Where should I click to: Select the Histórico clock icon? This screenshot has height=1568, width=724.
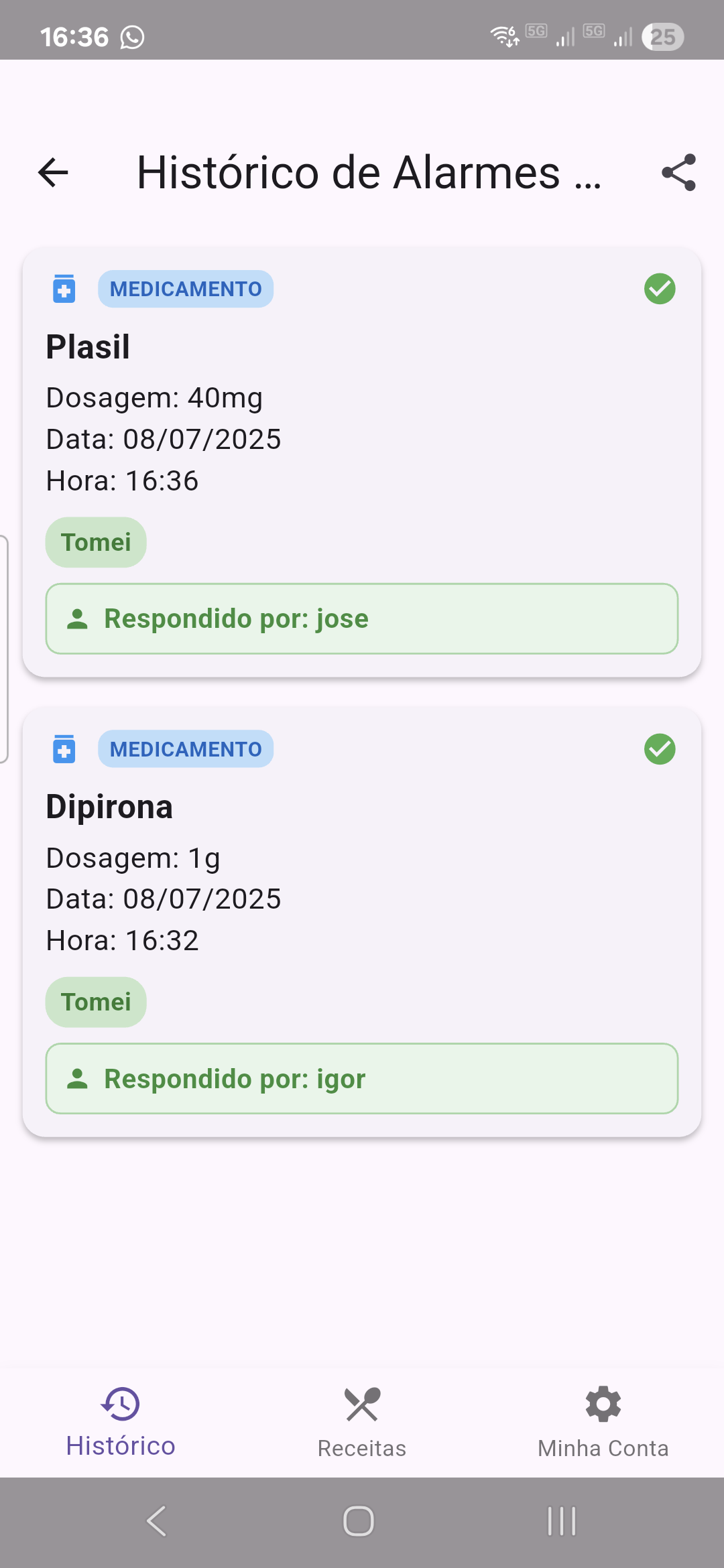click(x=121, y=1405)
